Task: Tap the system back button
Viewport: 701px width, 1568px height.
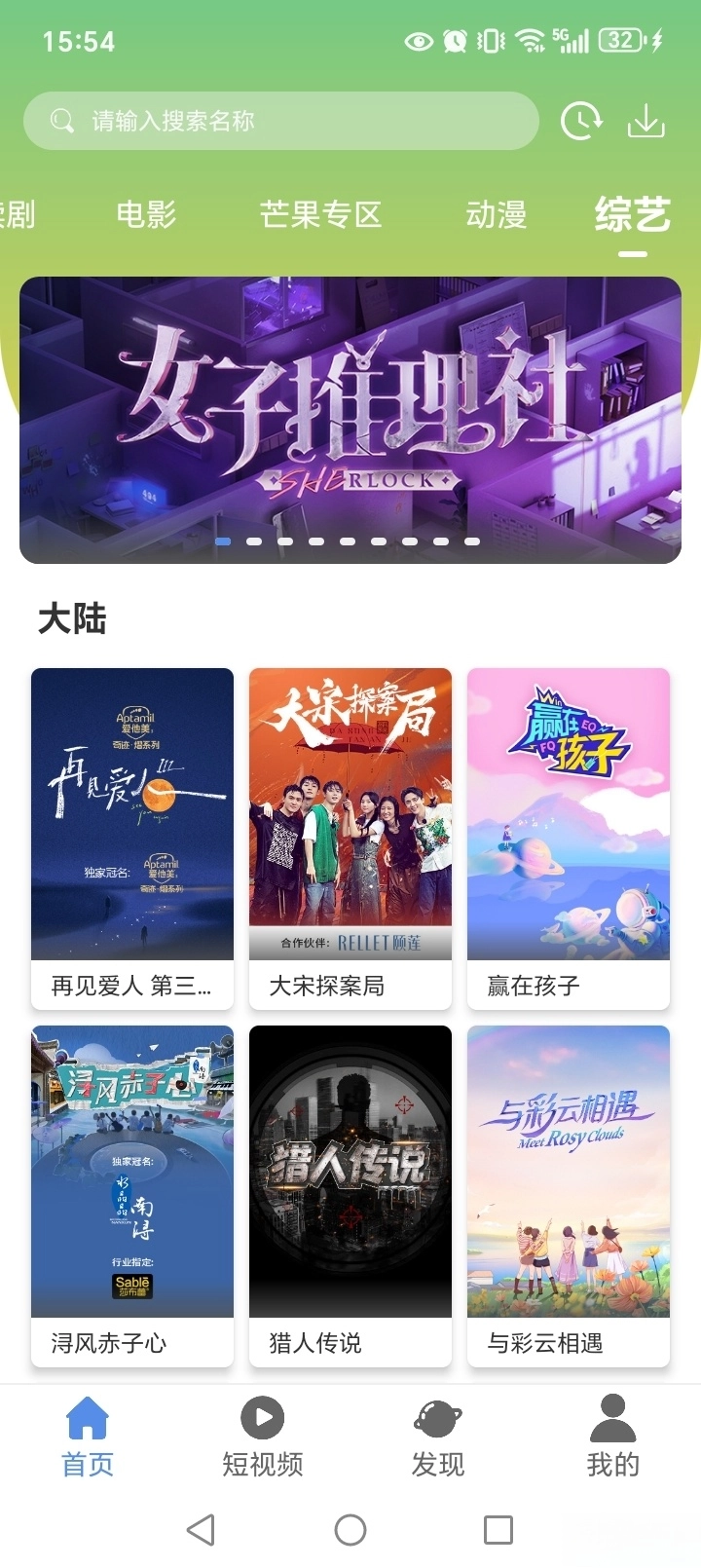Action: click(201, 1529)
